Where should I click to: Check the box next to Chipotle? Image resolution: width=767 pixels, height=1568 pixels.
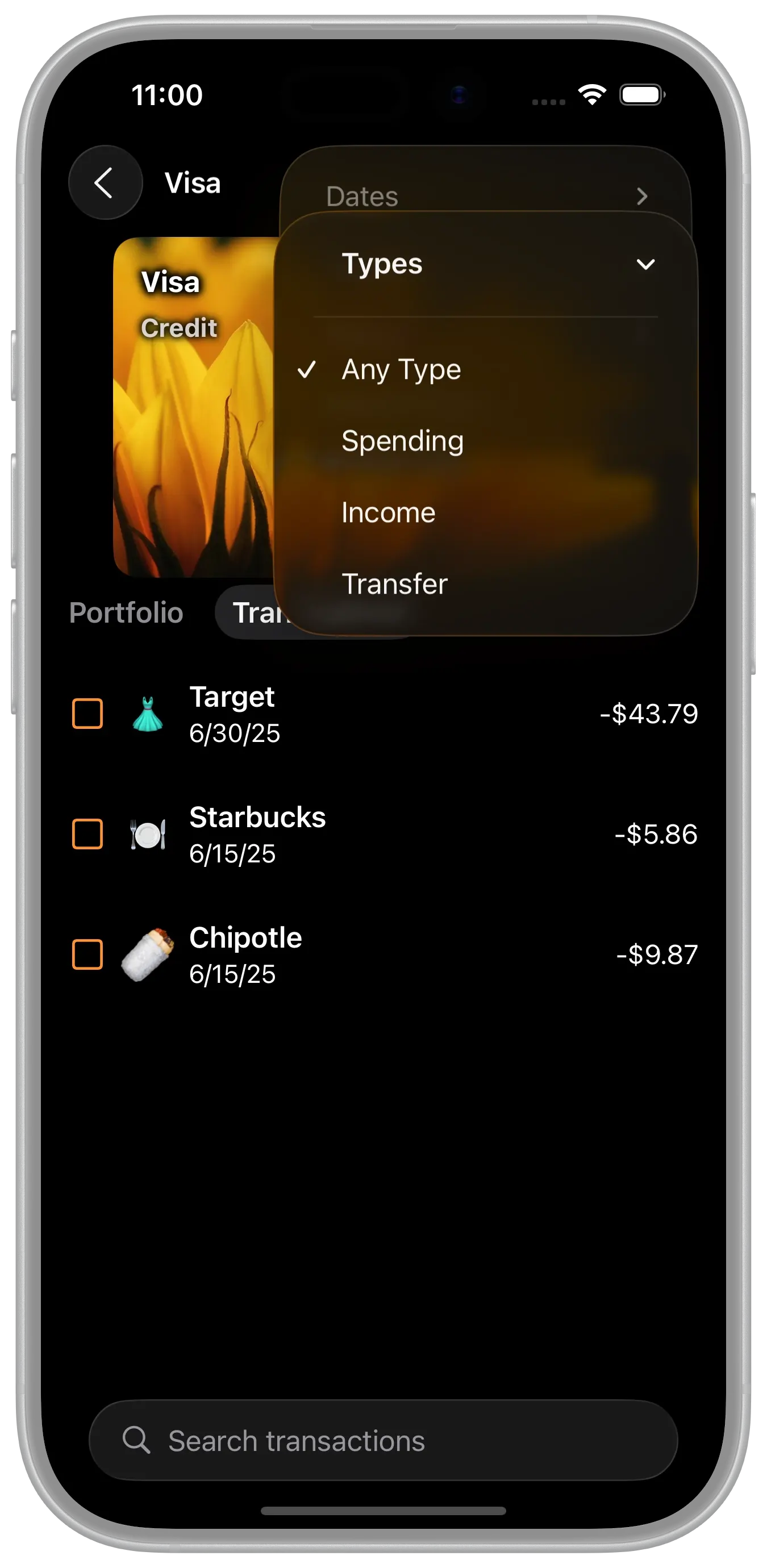point(87,954)
